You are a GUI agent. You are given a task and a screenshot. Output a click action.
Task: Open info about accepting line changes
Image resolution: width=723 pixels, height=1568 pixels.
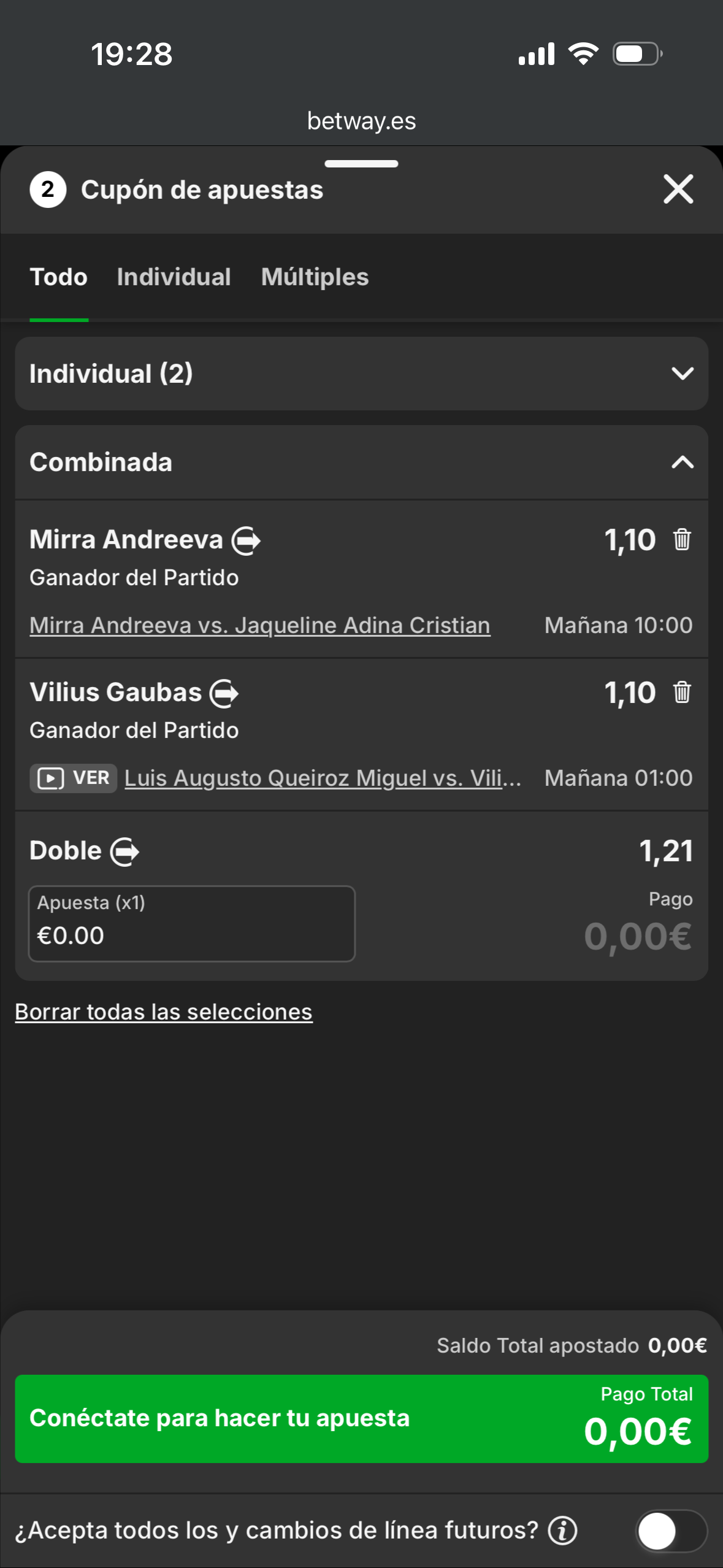[x=562, y=1531]
